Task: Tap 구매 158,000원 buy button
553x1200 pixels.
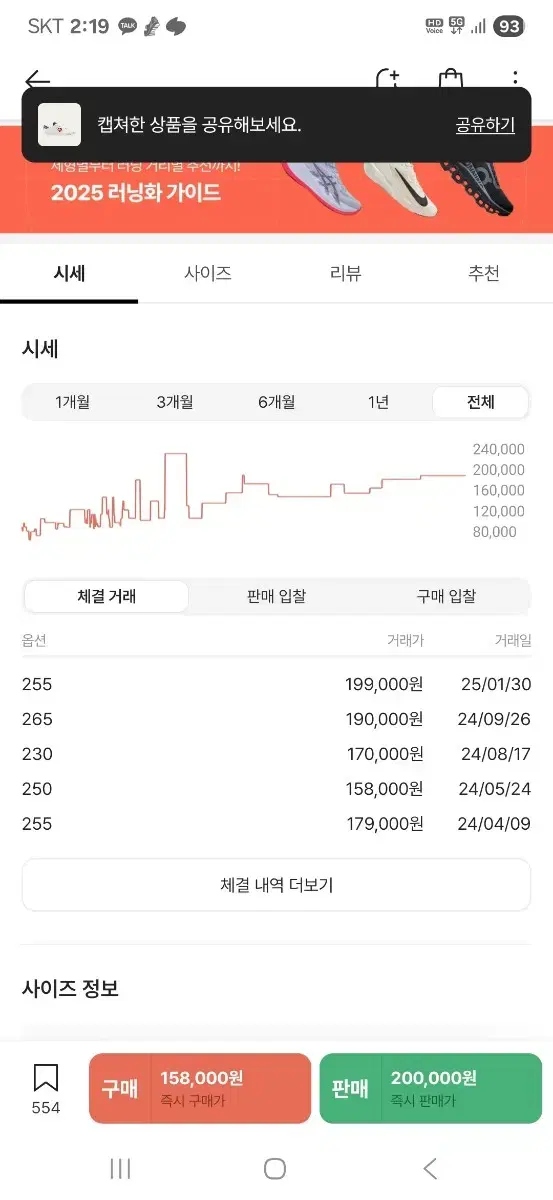Action: pos(200,1088)
